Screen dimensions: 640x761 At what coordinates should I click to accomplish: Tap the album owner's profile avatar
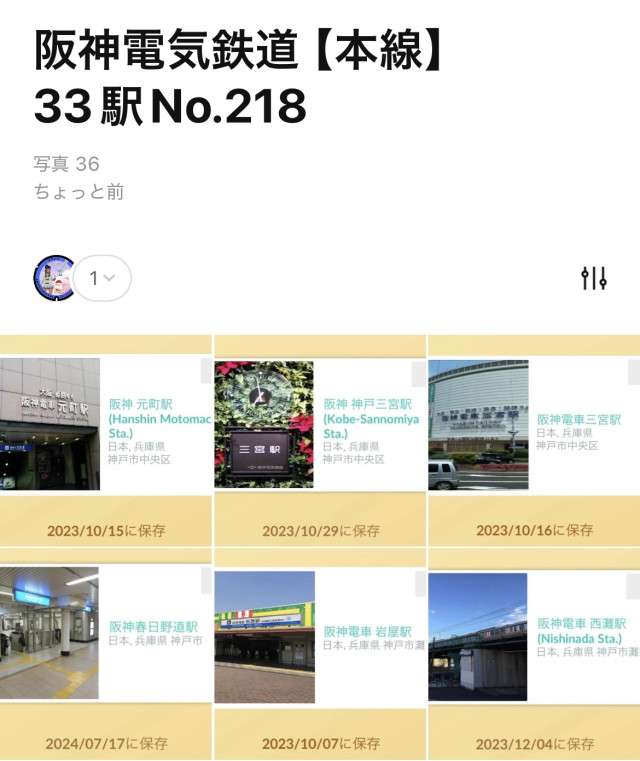pos(54,278)
